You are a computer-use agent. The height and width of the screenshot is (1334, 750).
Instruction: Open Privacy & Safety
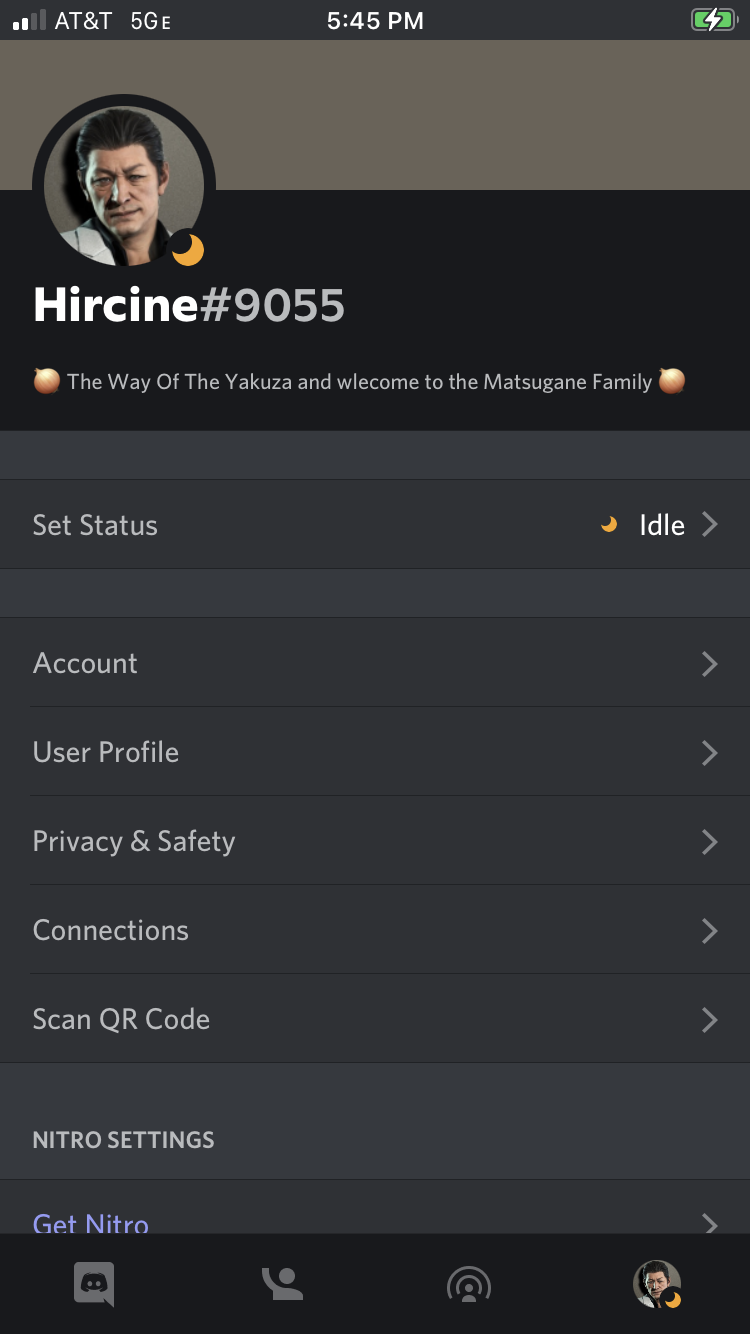(x=375, y=841)
